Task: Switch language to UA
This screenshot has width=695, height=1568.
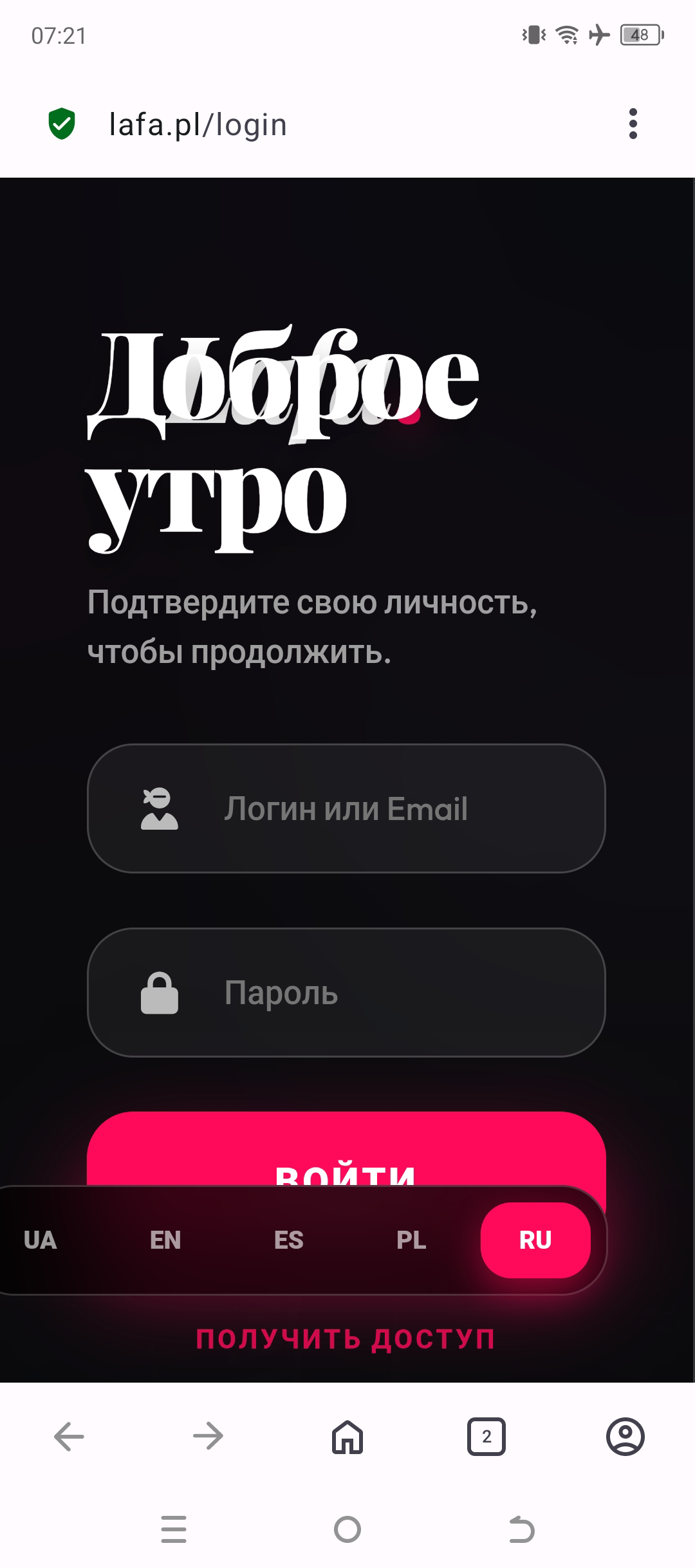Action: click(x=41, y=1240)
